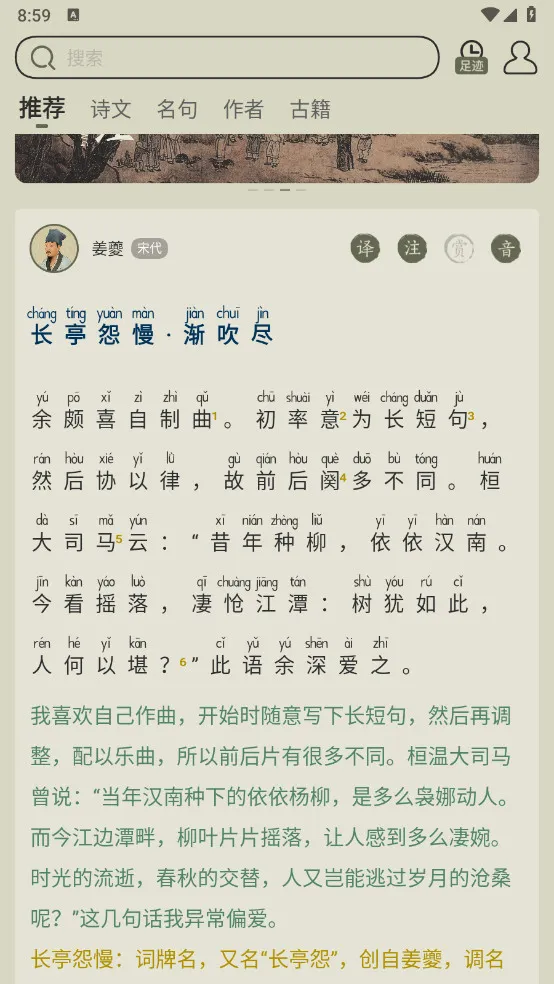The height and width of the screenshot is (984, 554).
Task: Open the painting banner at top
Action: point(277,158)
